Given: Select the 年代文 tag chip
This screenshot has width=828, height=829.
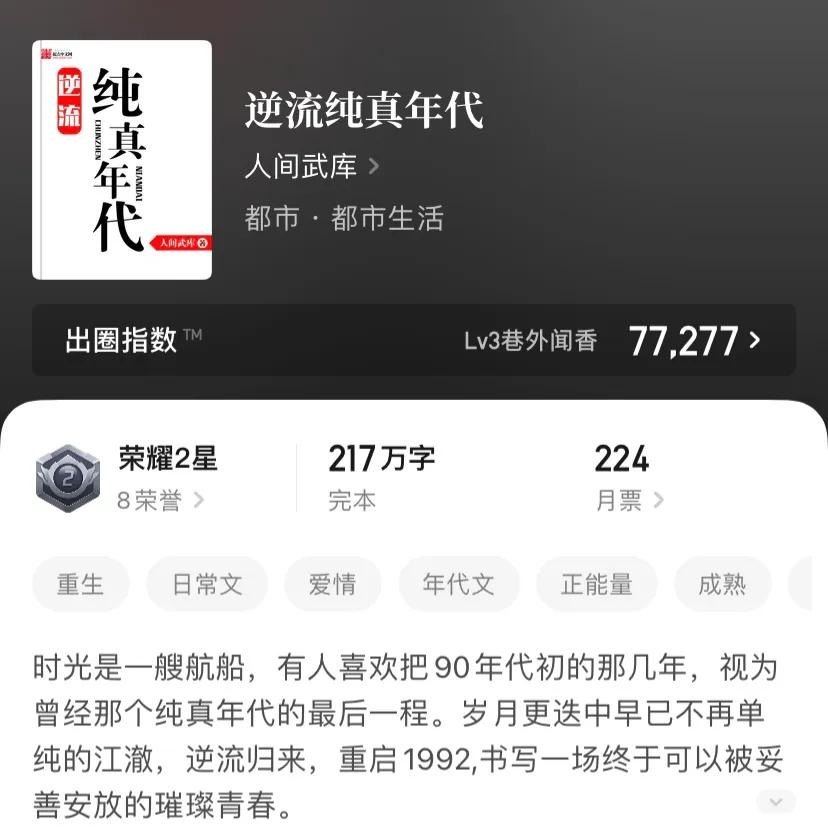Looking at the screenshot, I should (x=459, y=584).
